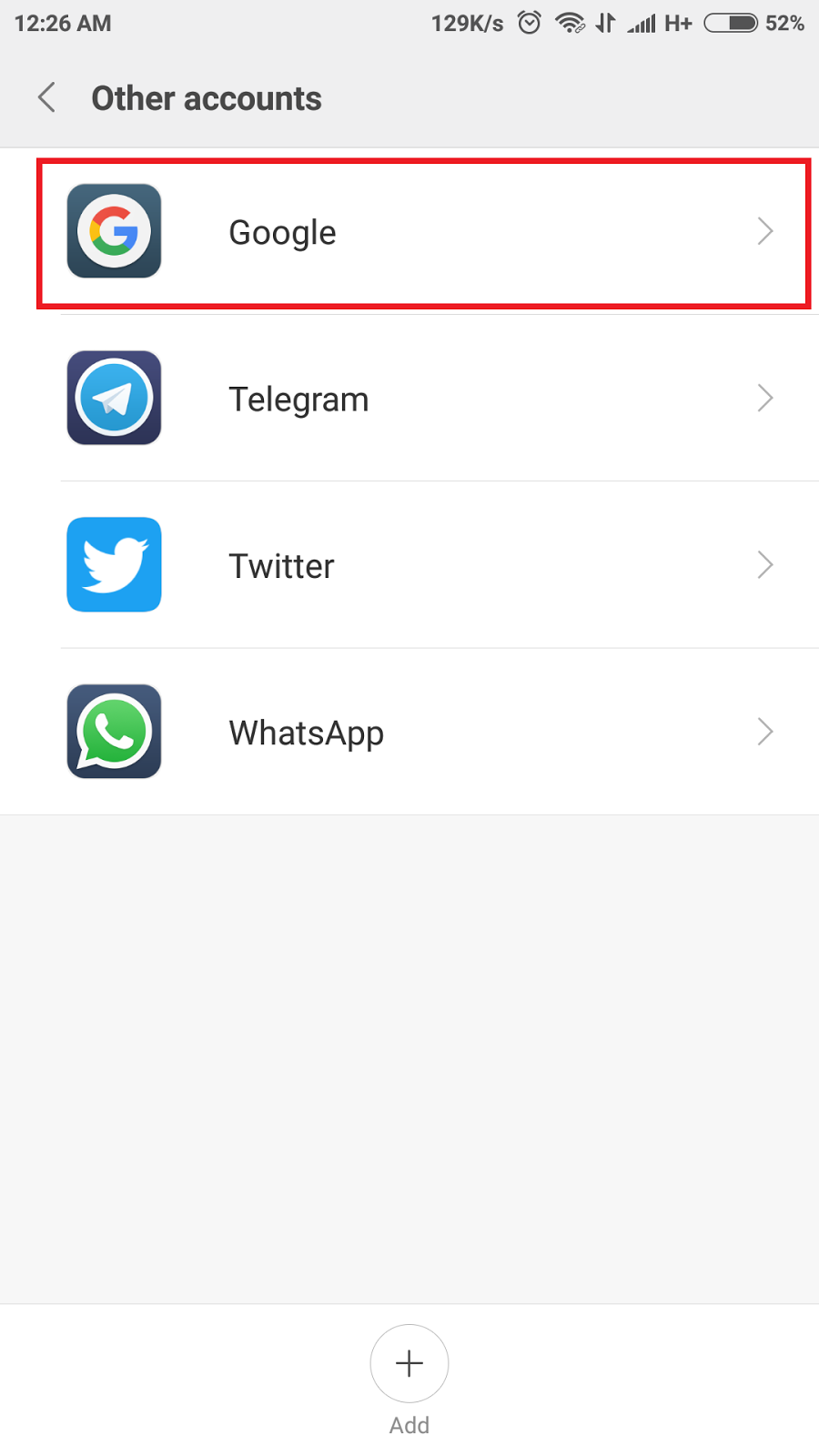Open the WhatsApp account row
Image resolution: width=819 pixels, height=1456 pixels.
tap(422, 732)
